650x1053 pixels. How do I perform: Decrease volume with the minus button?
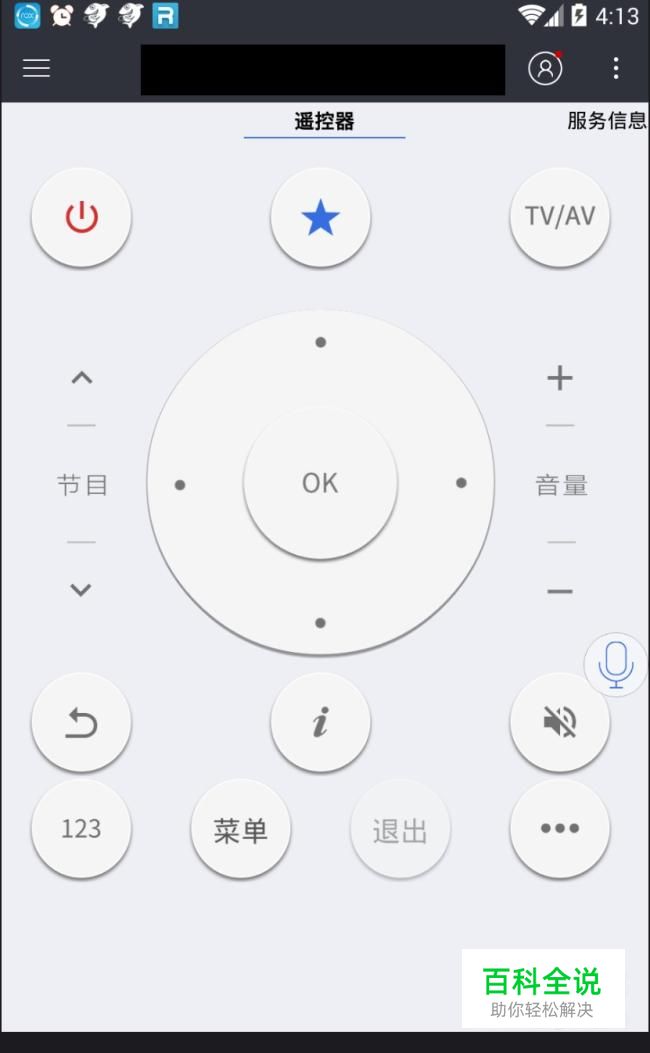pyautogui.click(x=560, y=591)
